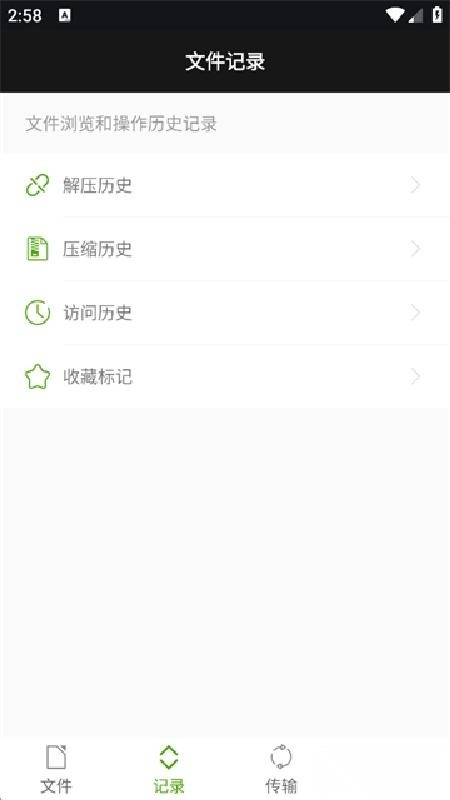Switch to the 文件 tab

pyautogui.click(x=56, y=769)
